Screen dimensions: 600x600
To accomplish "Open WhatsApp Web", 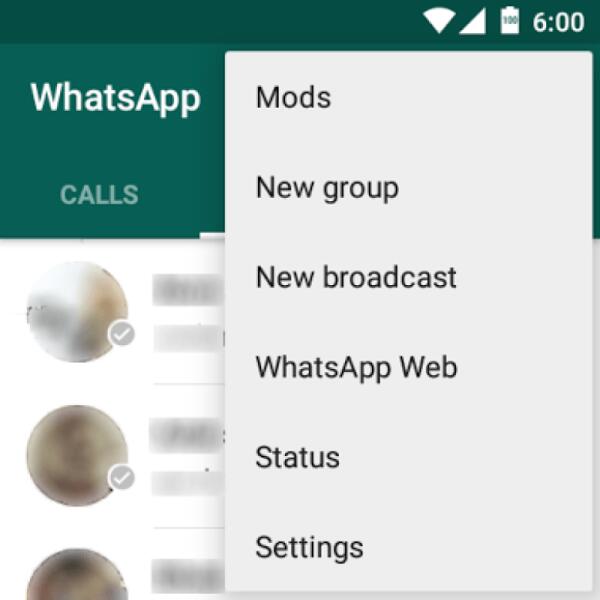I will click(356, 368).
